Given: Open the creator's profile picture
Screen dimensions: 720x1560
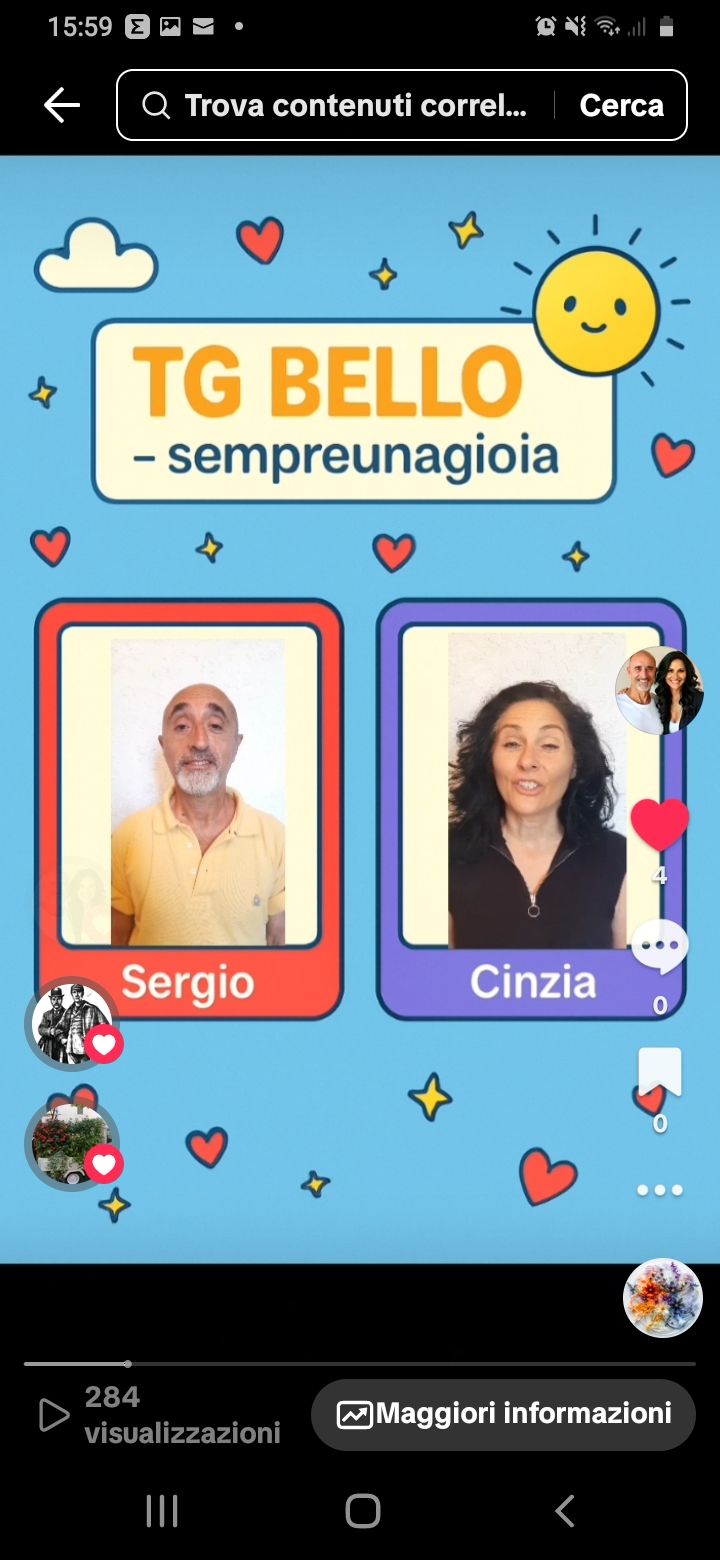Looking at the screenshot, I should point(659,690).
